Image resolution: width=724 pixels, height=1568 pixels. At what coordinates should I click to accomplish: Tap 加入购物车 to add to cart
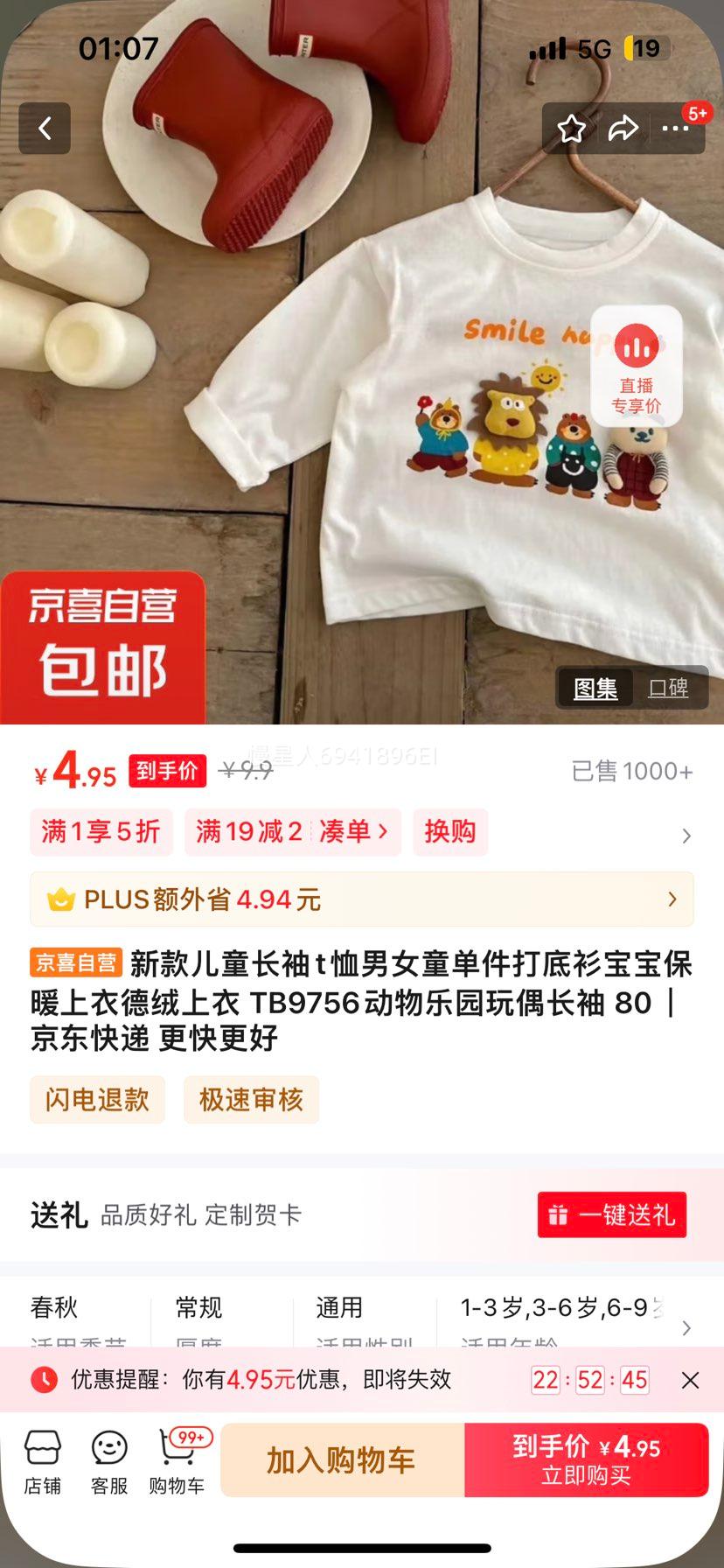[x=342, y=1459]
